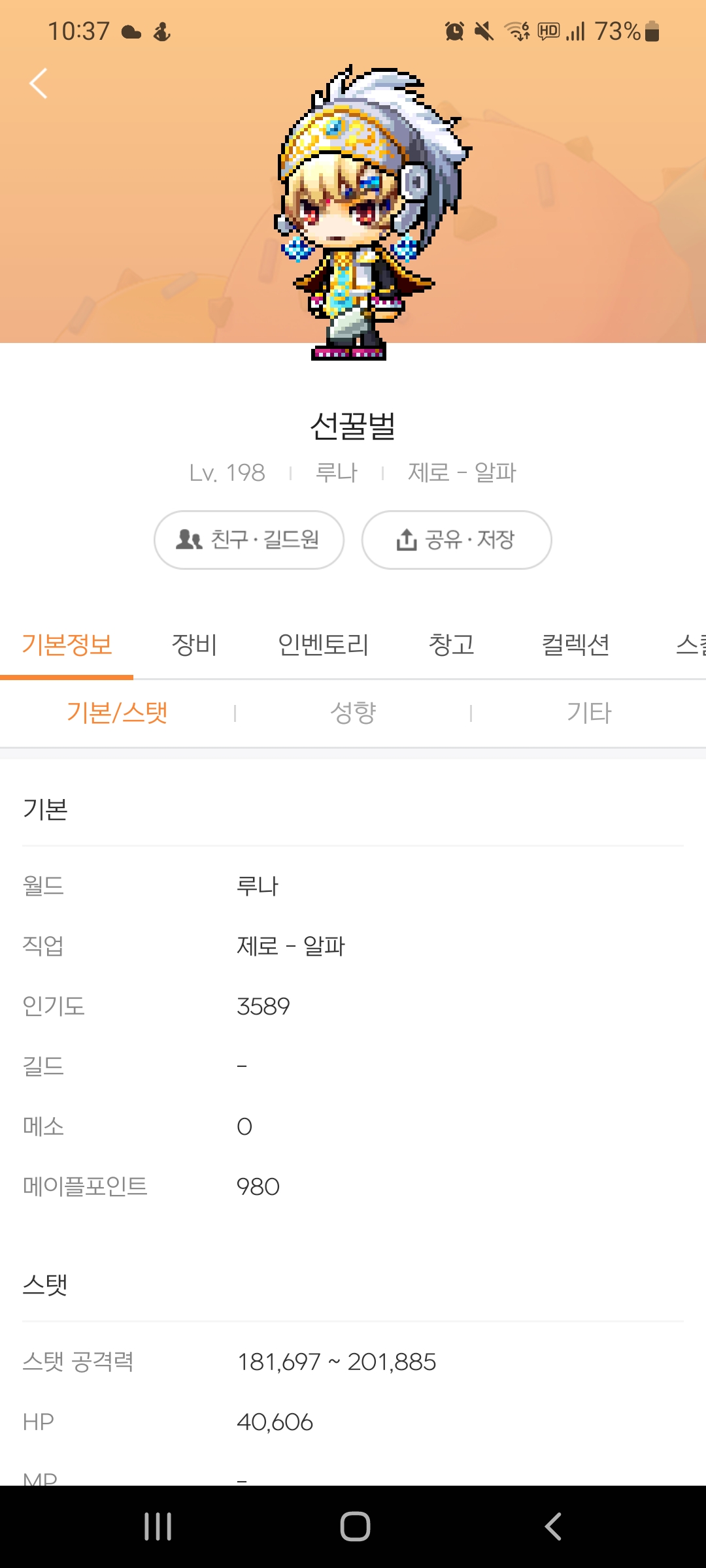Open the 친구·길드원 button
This screenshot has height=1568, width=706.
(248, 540)
